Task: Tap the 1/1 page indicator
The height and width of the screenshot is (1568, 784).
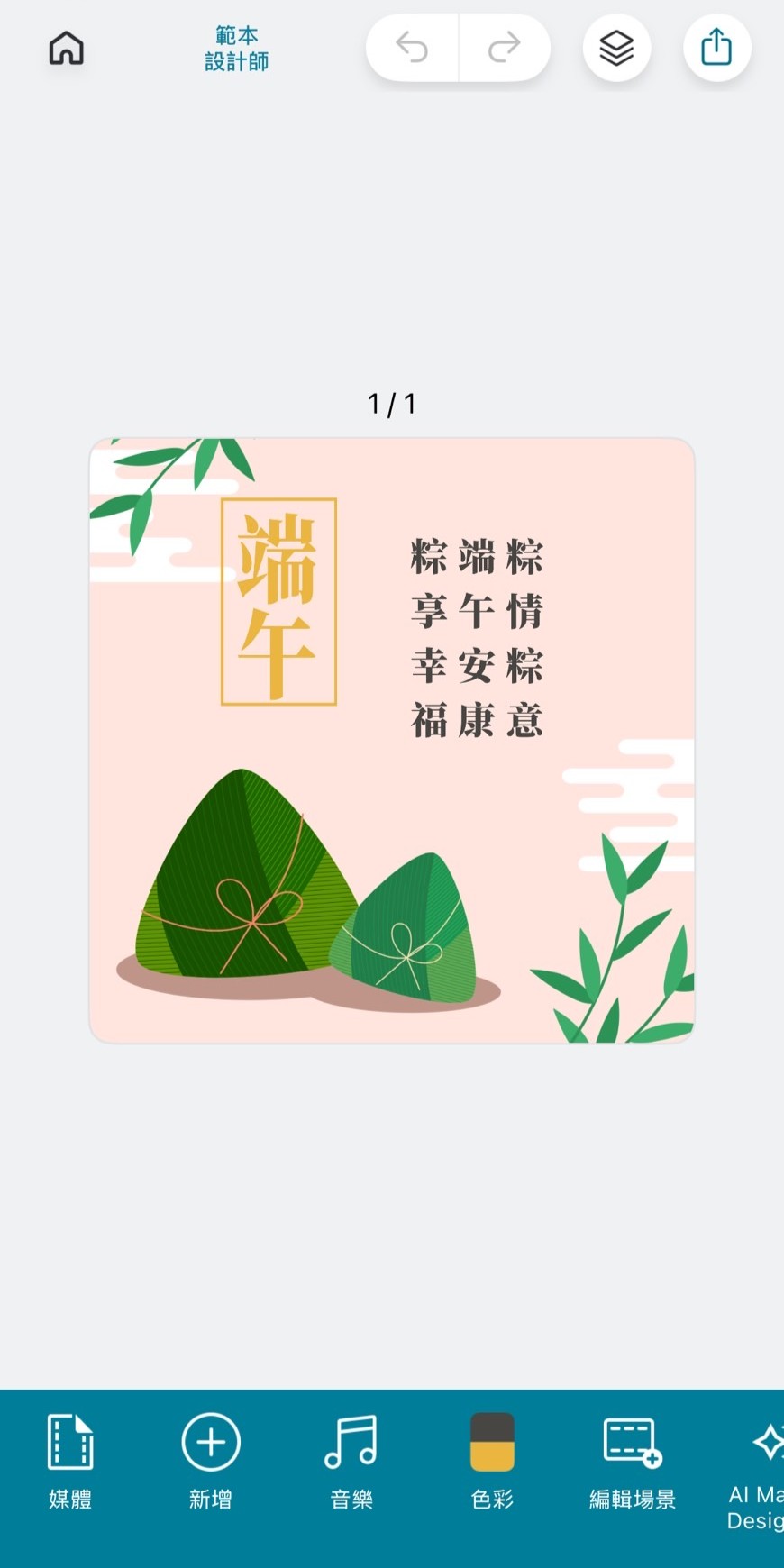Action: click(x=392, y=404)
